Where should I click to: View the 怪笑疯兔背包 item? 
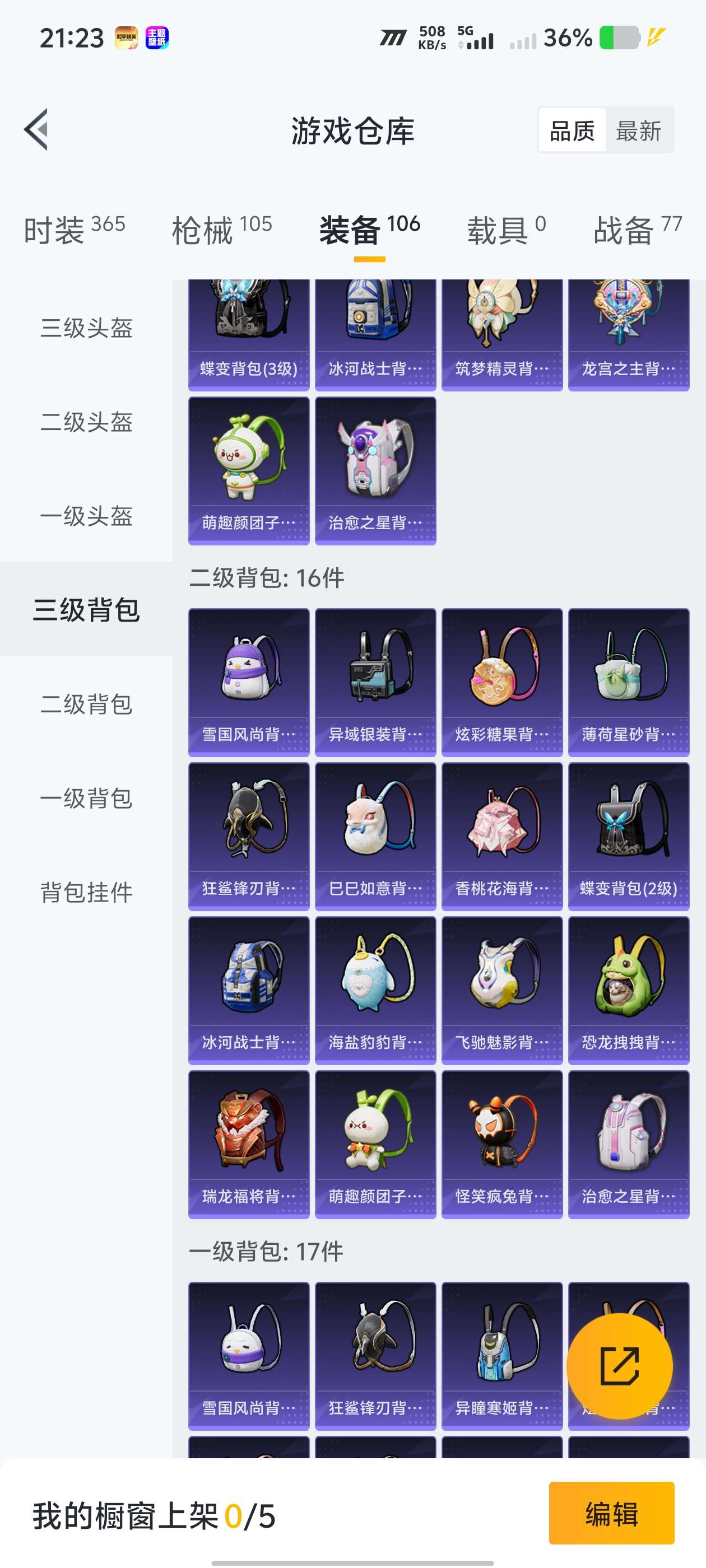coord(502,1144)
